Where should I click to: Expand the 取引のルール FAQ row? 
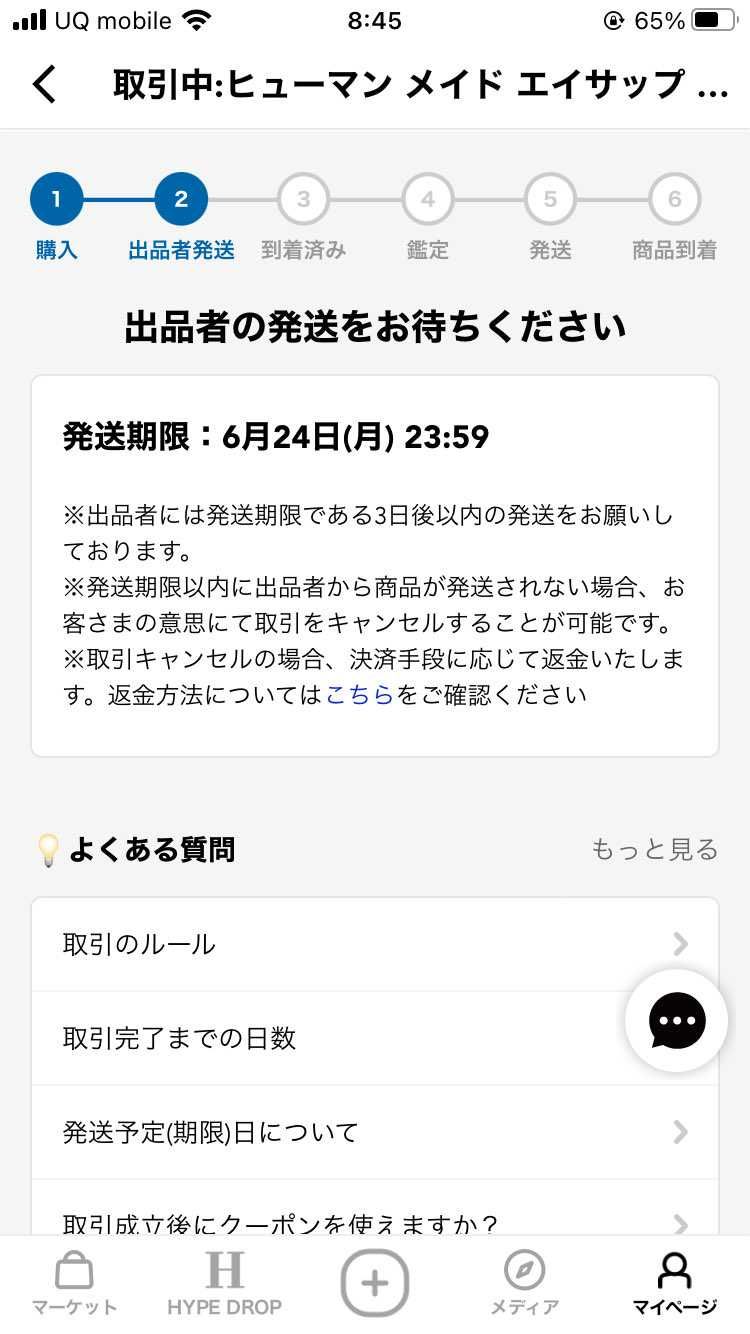[375, 943]
